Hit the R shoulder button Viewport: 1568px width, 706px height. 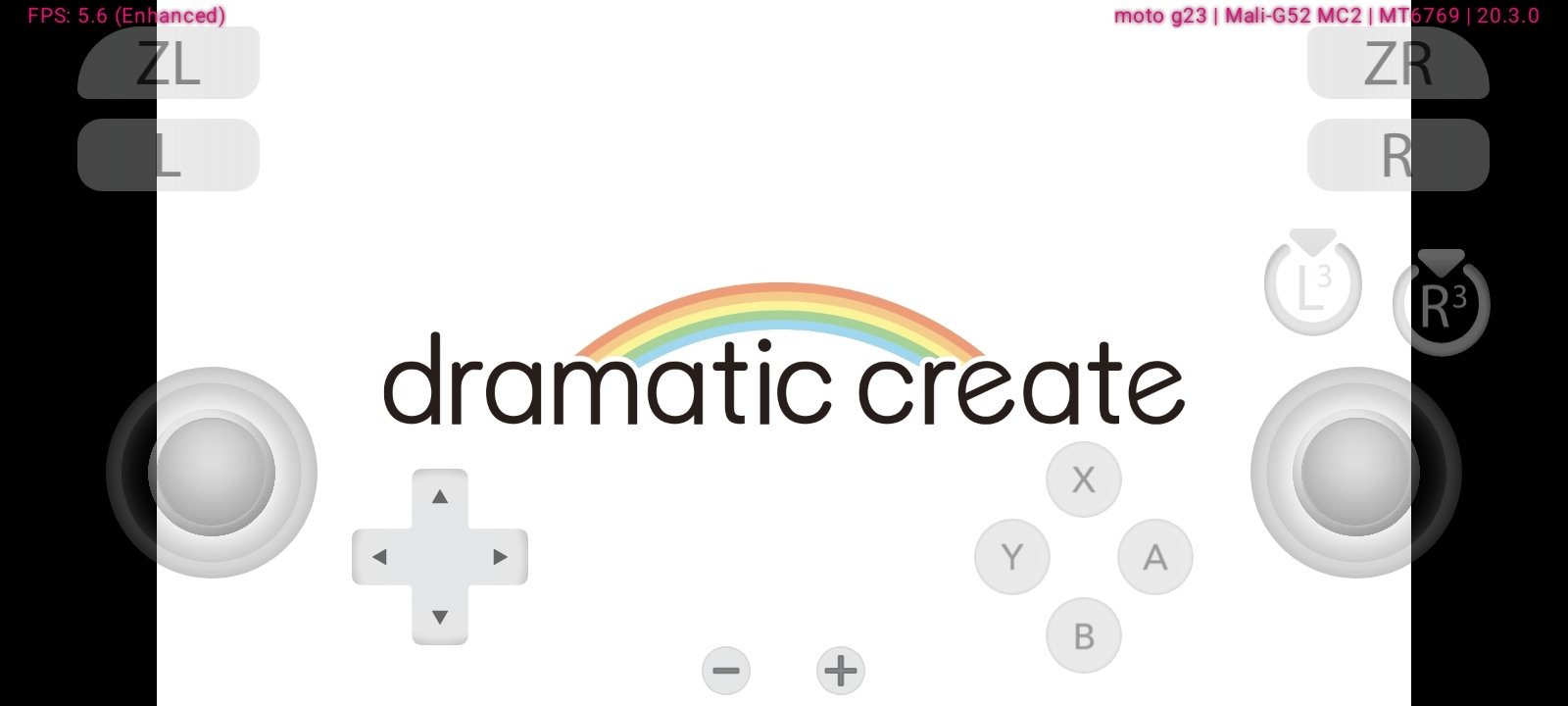coord(1398,155)
